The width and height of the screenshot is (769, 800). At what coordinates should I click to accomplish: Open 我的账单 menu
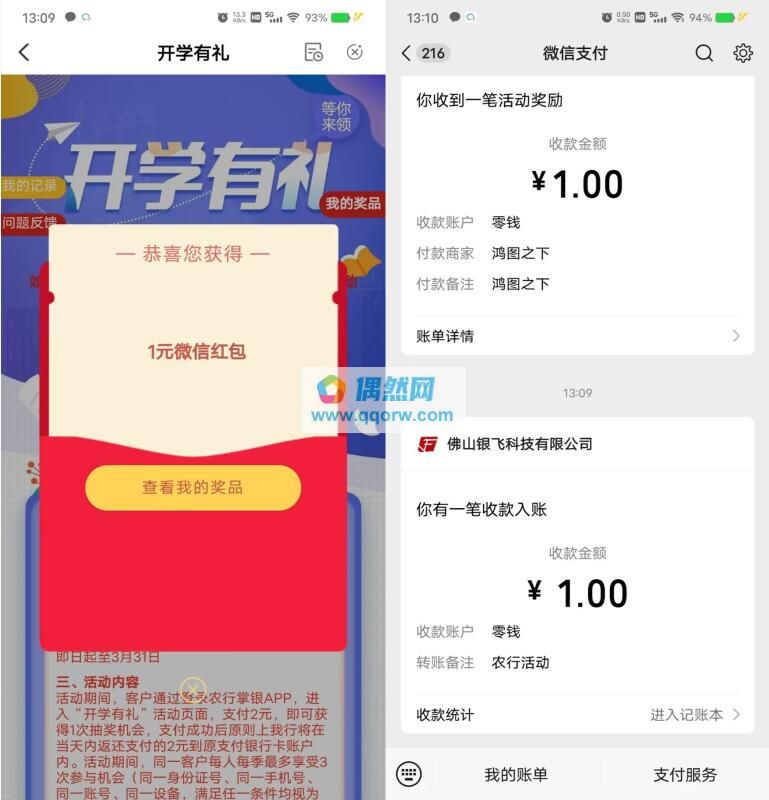click(516, 774)
